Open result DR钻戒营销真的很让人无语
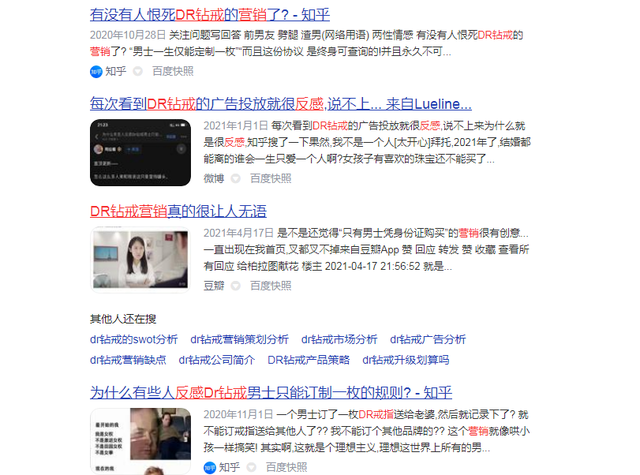Screen dimensions: 640x475 (178, 211)
